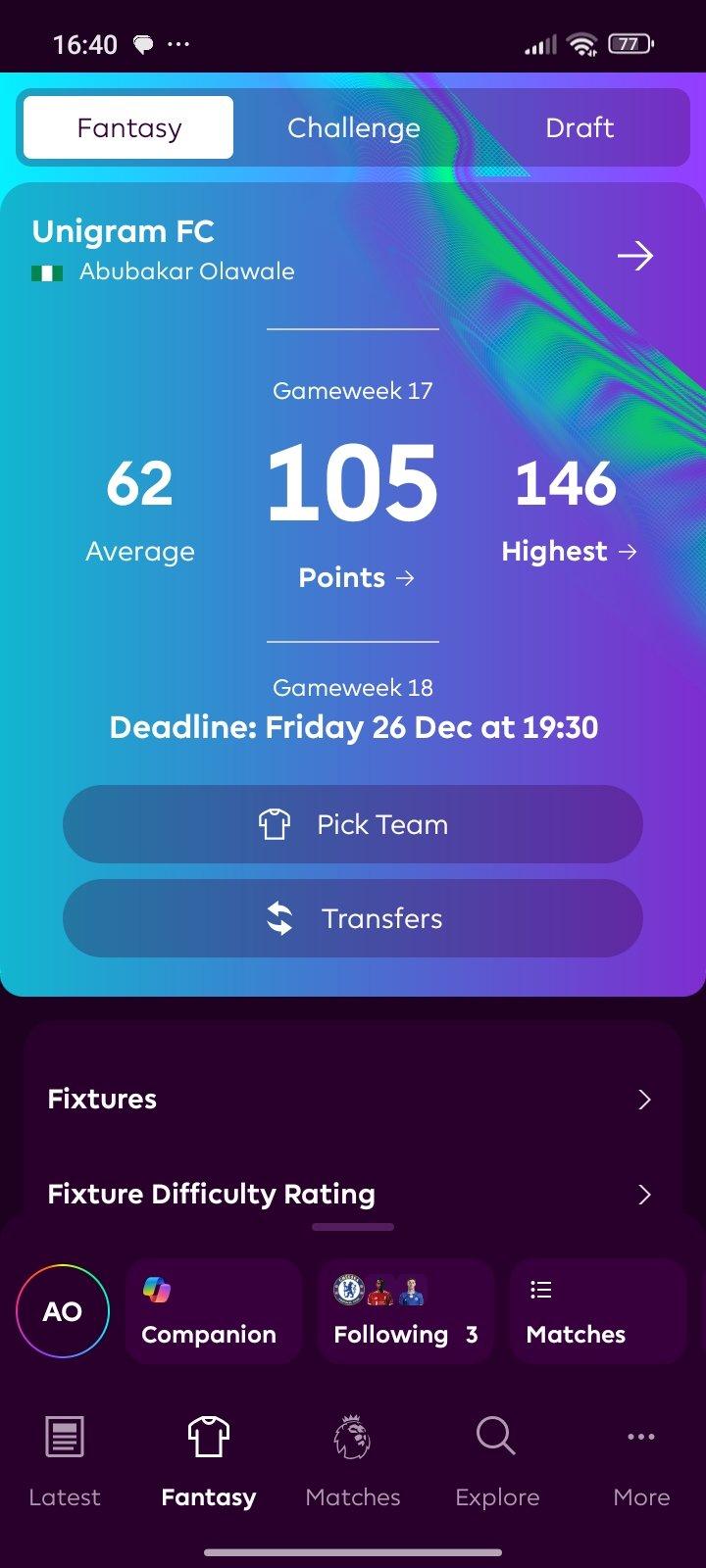Open the Matches shortcut card

pyautogui.click(x=596, y=1312)
